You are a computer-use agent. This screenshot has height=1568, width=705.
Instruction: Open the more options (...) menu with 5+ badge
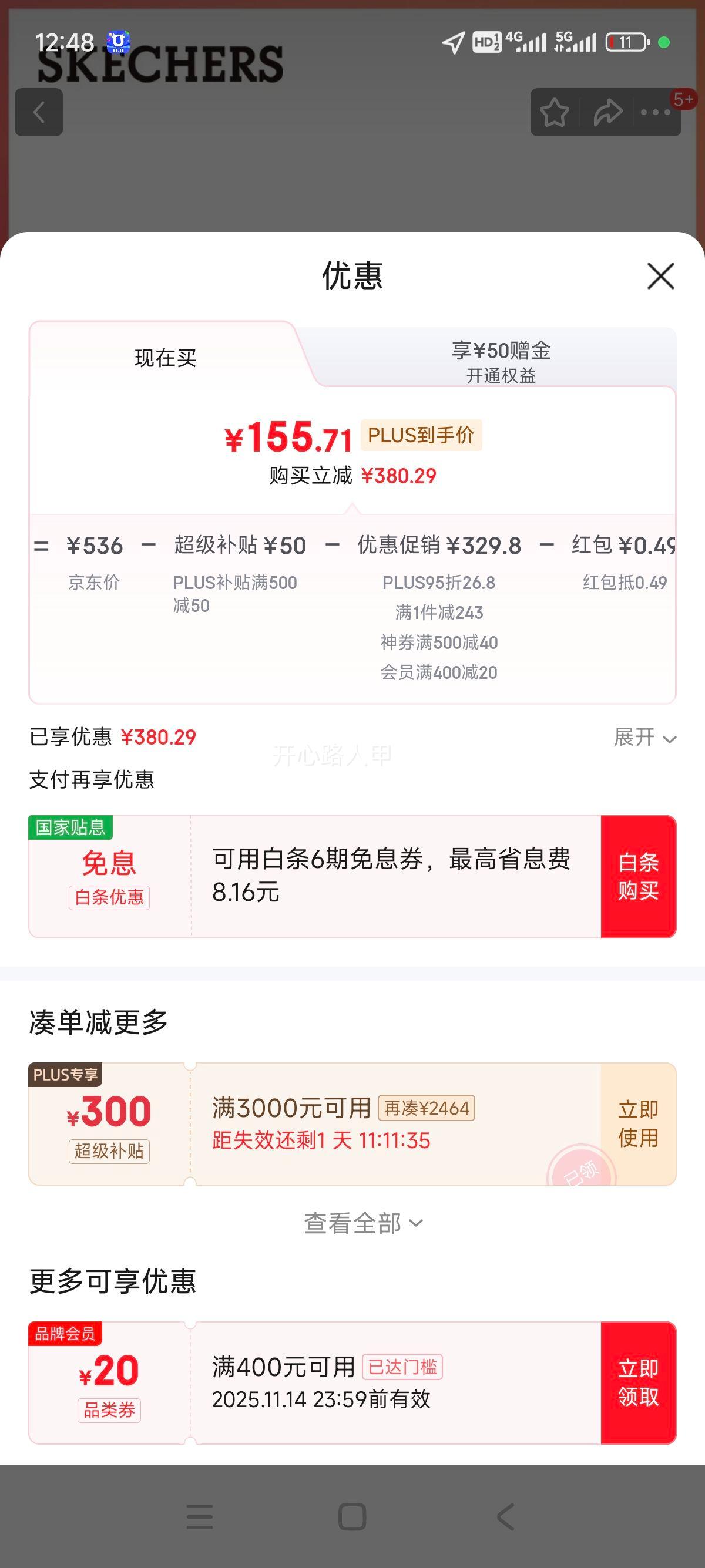tap(656, 112)
